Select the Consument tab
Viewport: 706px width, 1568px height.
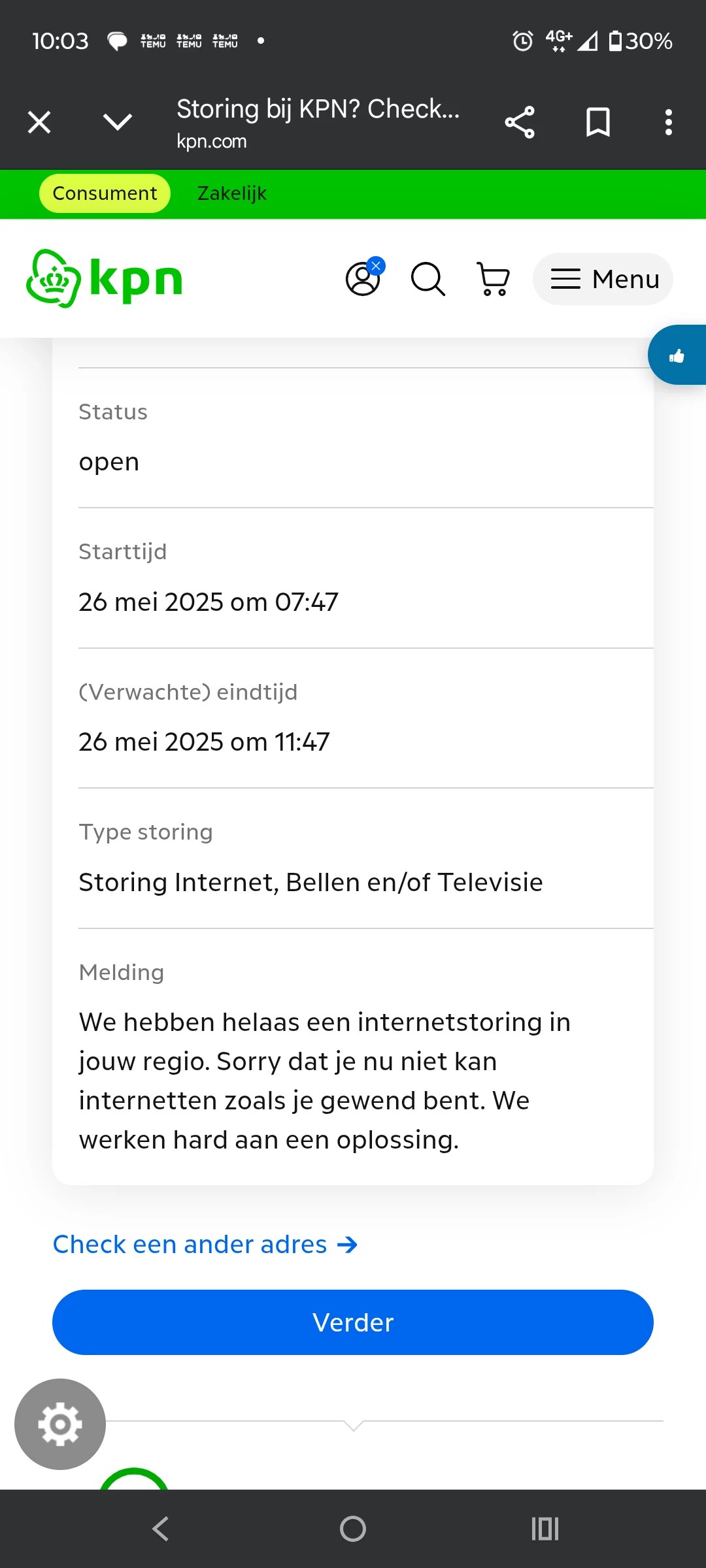coord(105,193)
